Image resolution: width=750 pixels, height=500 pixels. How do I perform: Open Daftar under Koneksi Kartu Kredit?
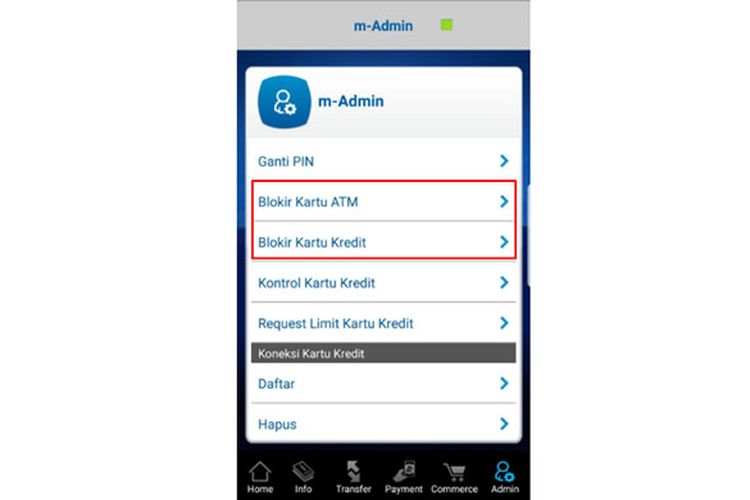pos(383,383)
